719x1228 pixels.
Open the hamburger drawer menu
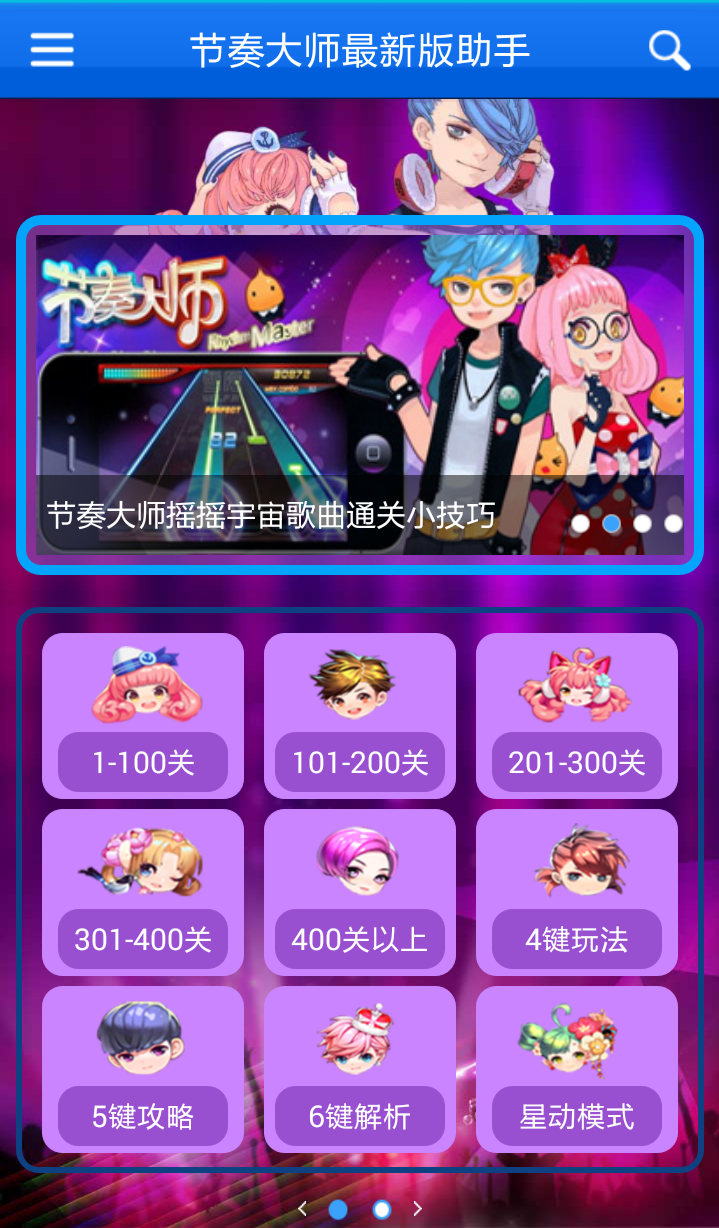click(52, 49)
